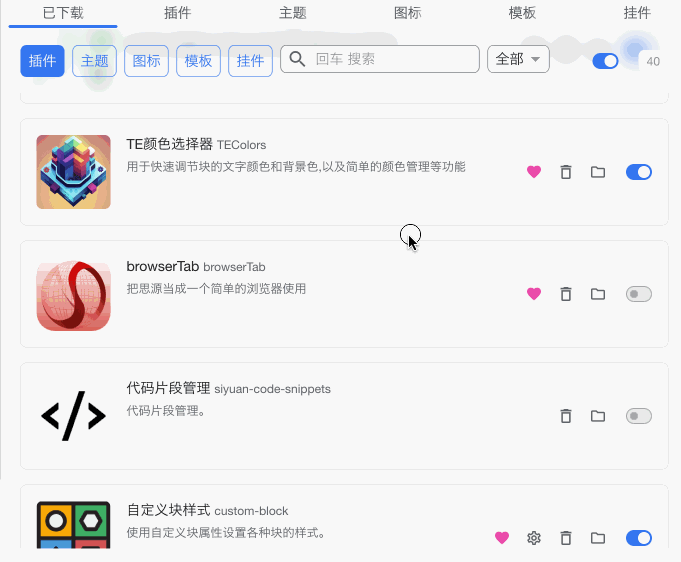Viewport: 681px width, 562px height.
Task: Disable the TE颜色选择器 plugin
Action: (x=638, y=172)
